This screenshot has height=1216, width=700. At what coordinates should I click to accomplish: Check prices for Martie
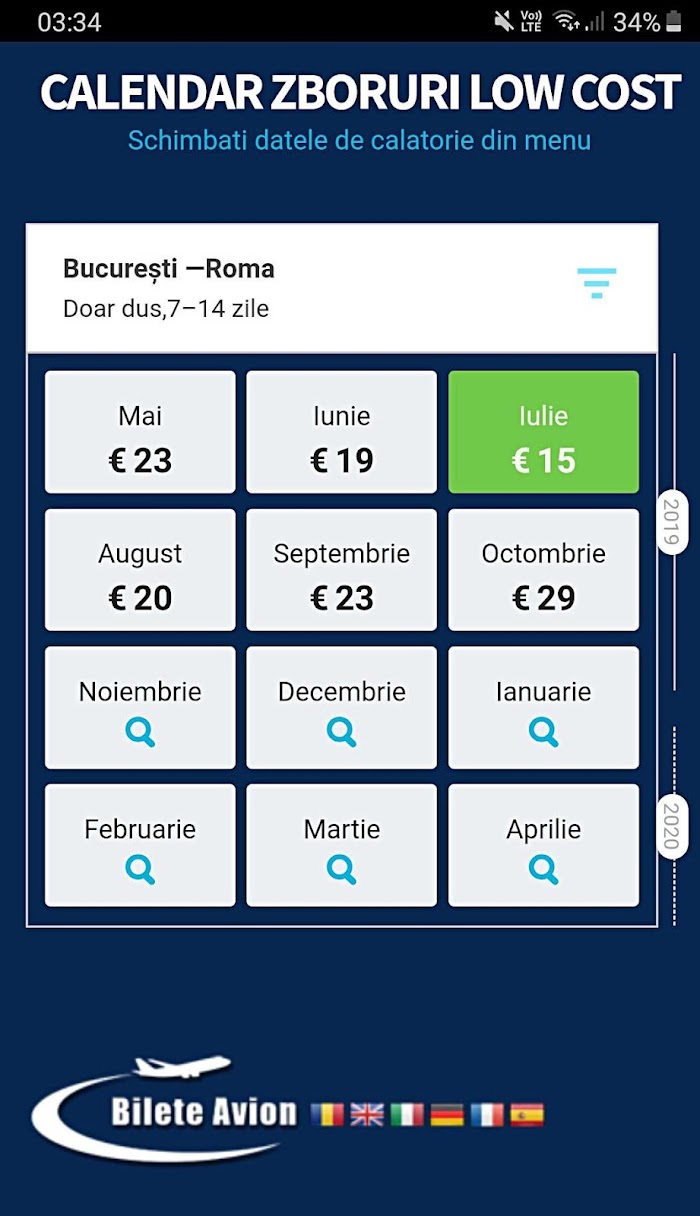pyautogui.click(x=342, y=845)
